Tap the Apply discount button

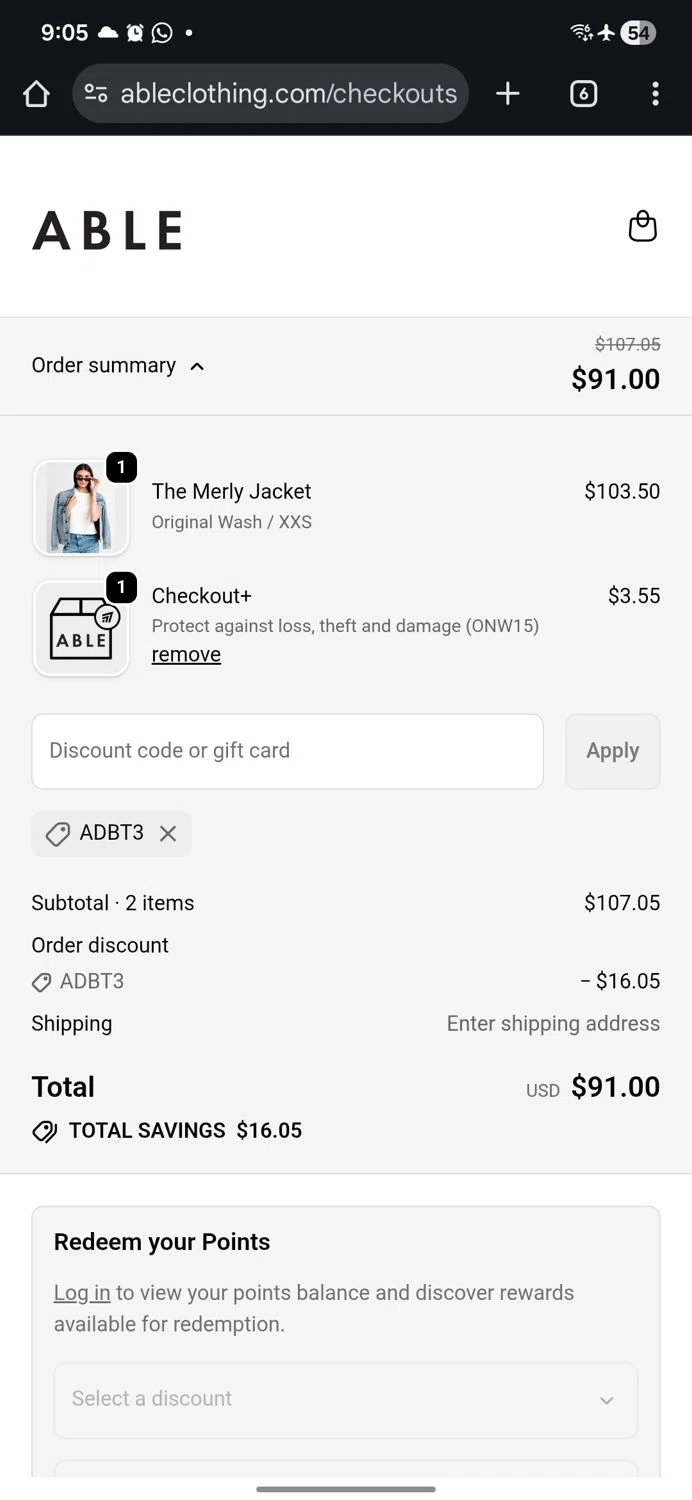pyautogui.click(x=612, y=751)
